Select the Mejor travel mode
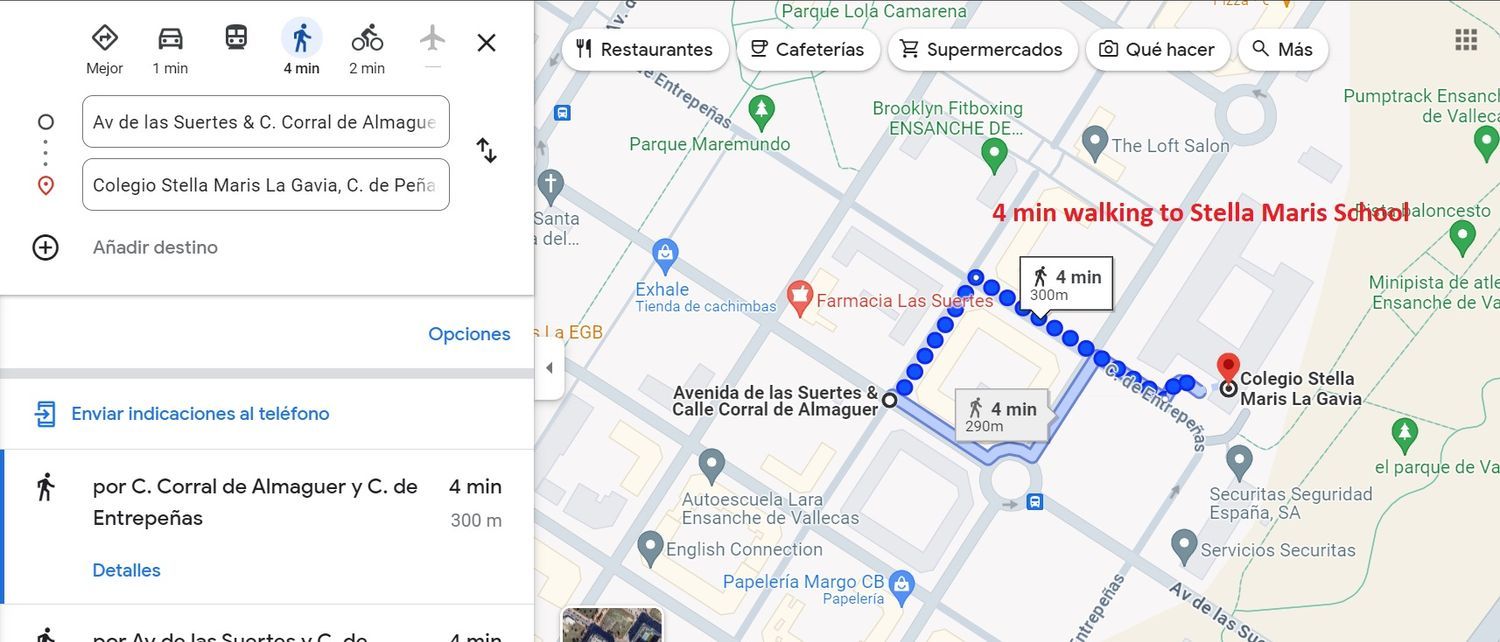Viewport: 1500px width, 642px height. pyautogui.click(x=104, y=49)
